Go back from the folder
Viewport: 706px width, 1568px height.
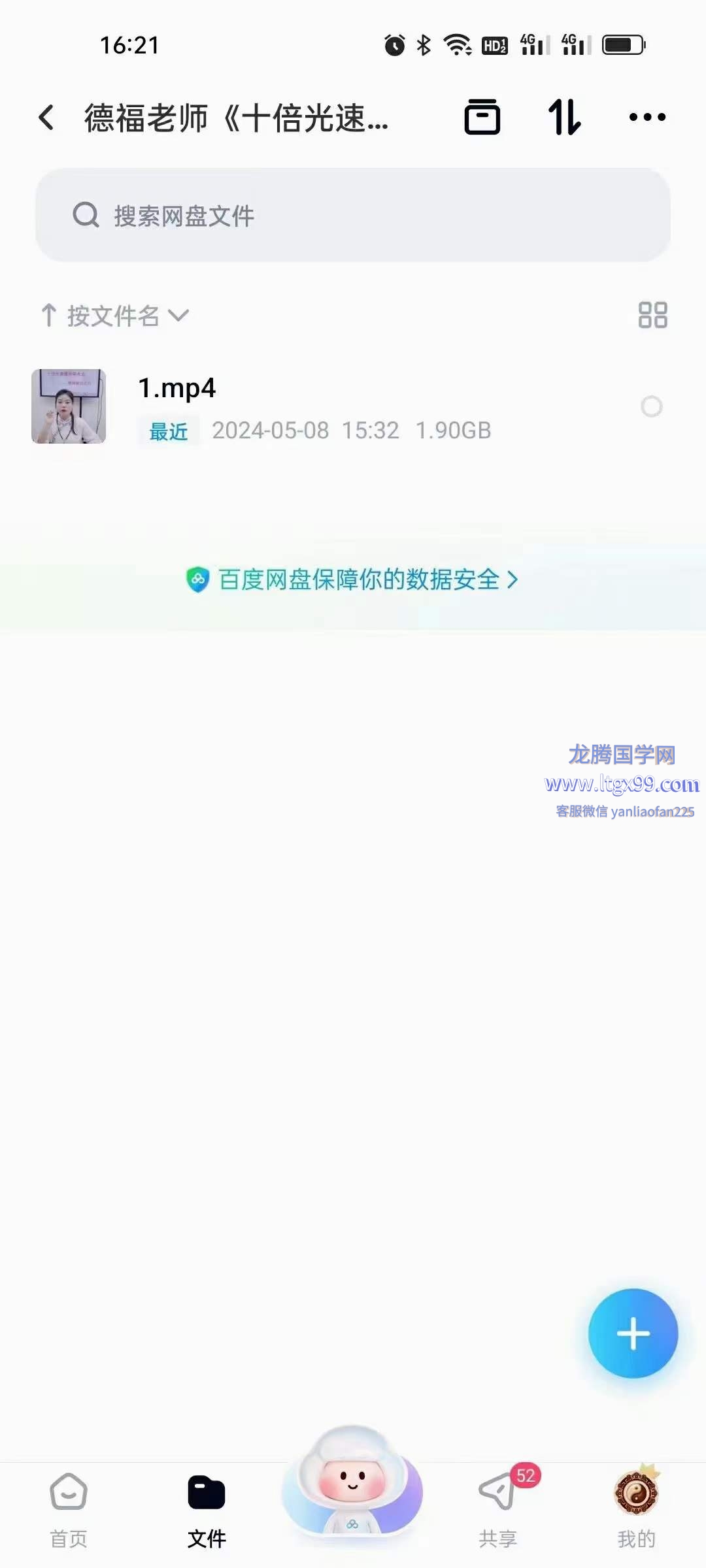click(x=46, y=118)
